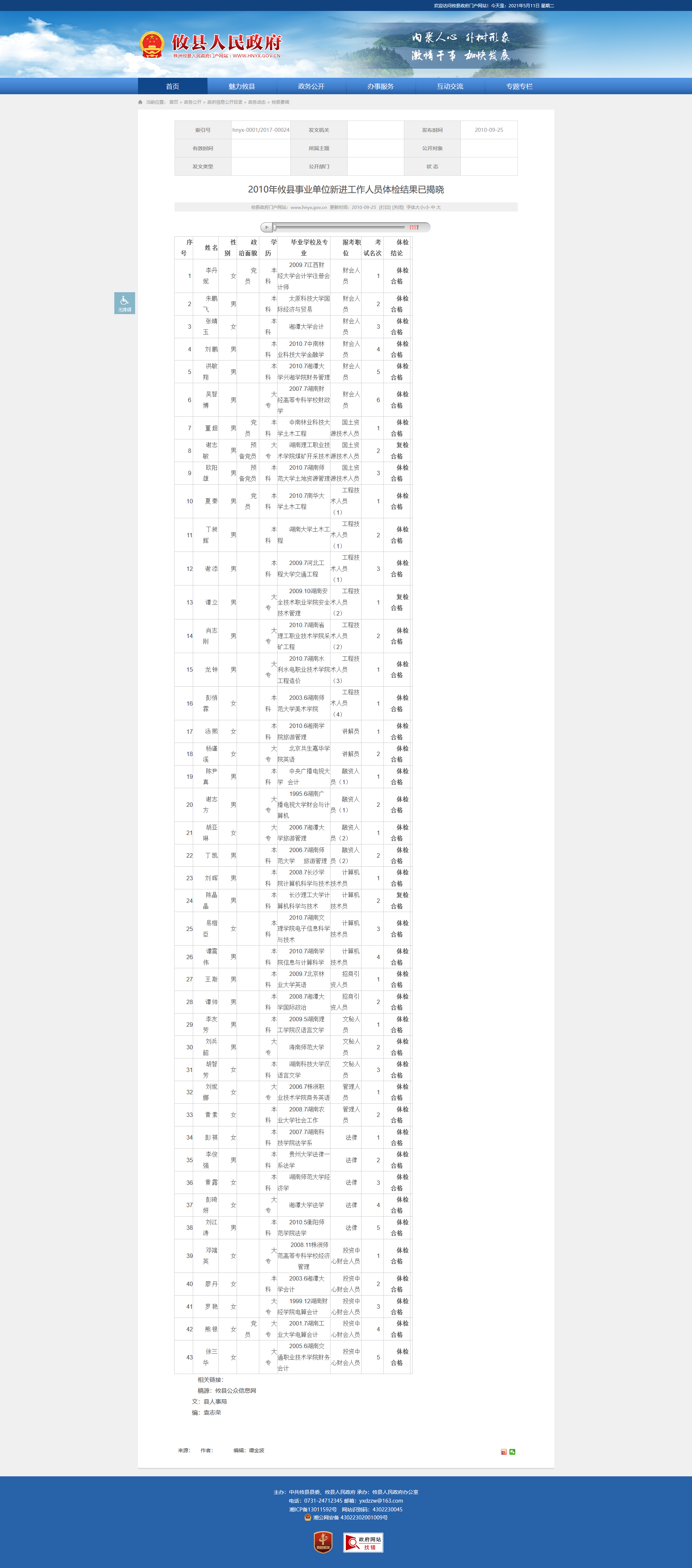The image size is (692, 1568).
Task: Share the article to Weibo
Action: (x=504, y=1452)
